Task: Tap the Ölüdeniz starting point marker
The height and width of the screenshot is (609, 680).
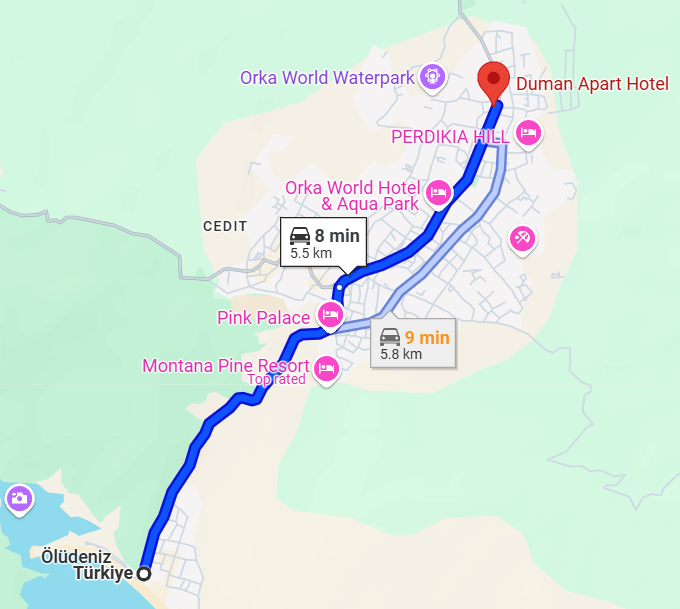Action: [144, 573]
